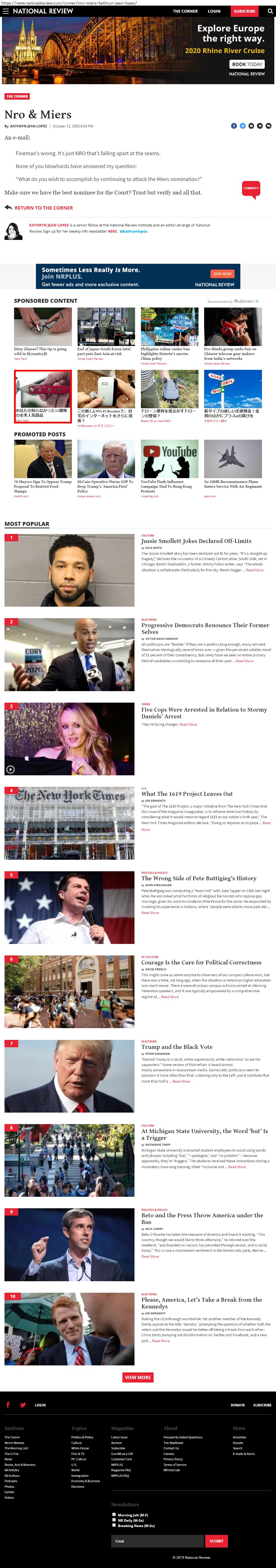Viewport: 276px width, 1568px height.
Task: Open the hamburger menu
Action: coord(6,11)
